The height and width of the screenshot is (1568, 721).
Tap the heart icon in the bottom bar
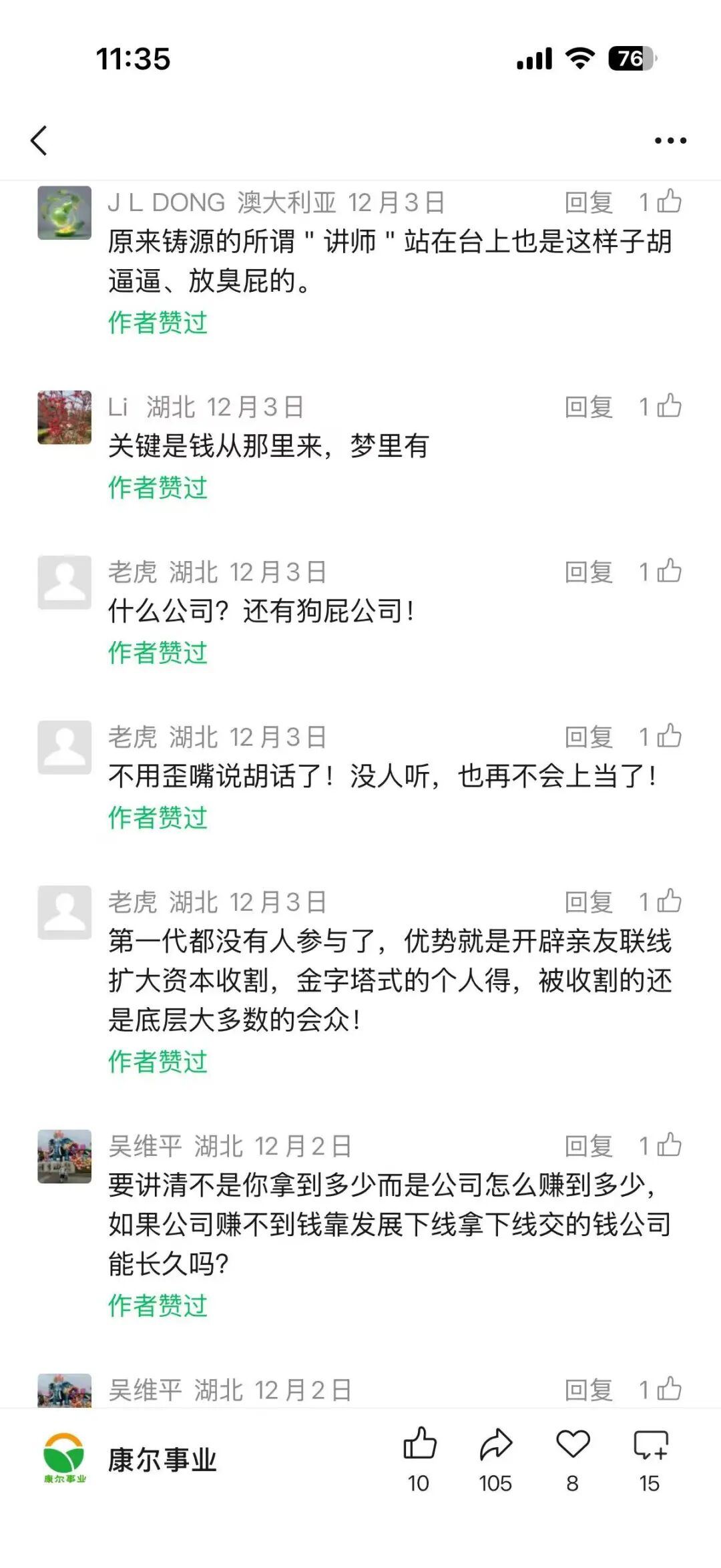pos(573,1444)
